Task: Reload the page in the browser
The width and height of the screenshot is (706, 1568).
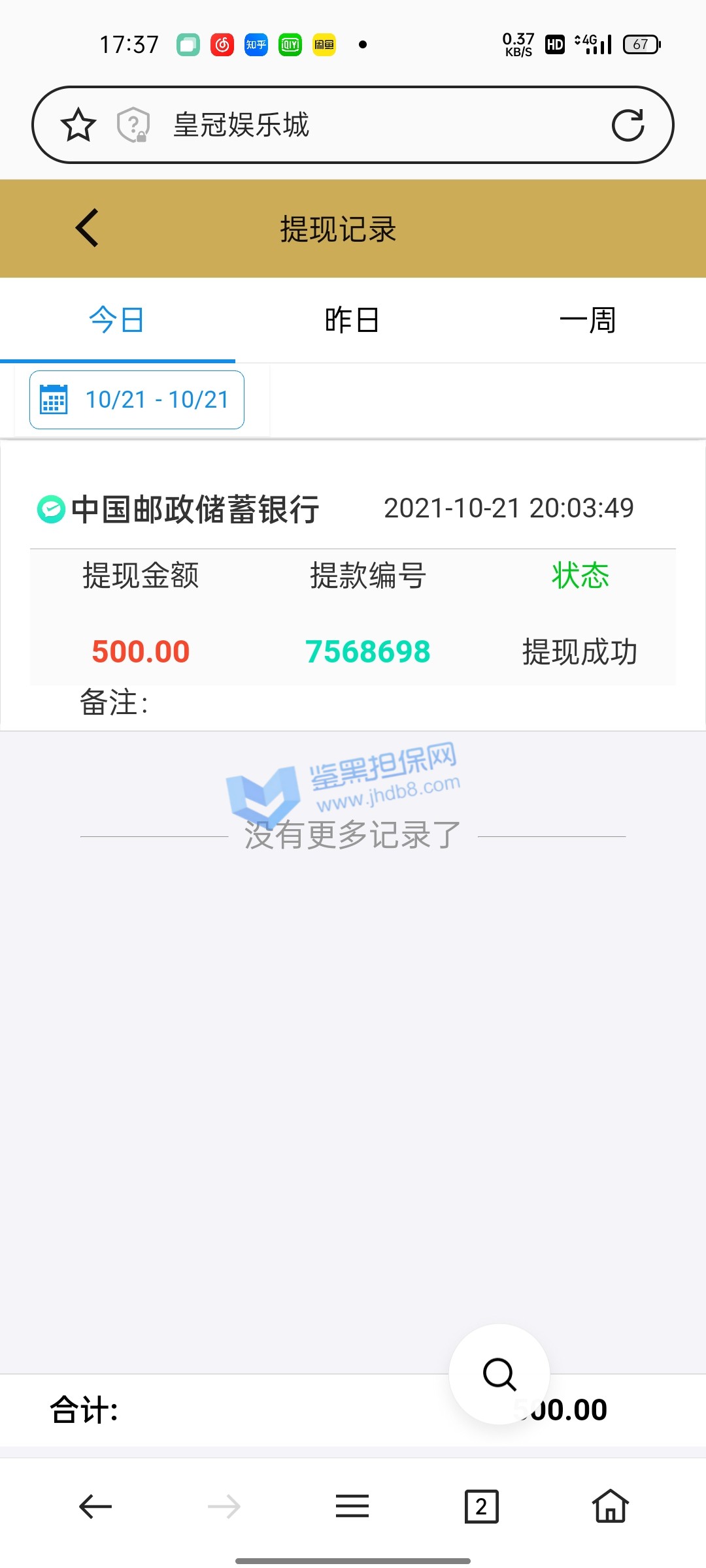Action: coord(628,125)
